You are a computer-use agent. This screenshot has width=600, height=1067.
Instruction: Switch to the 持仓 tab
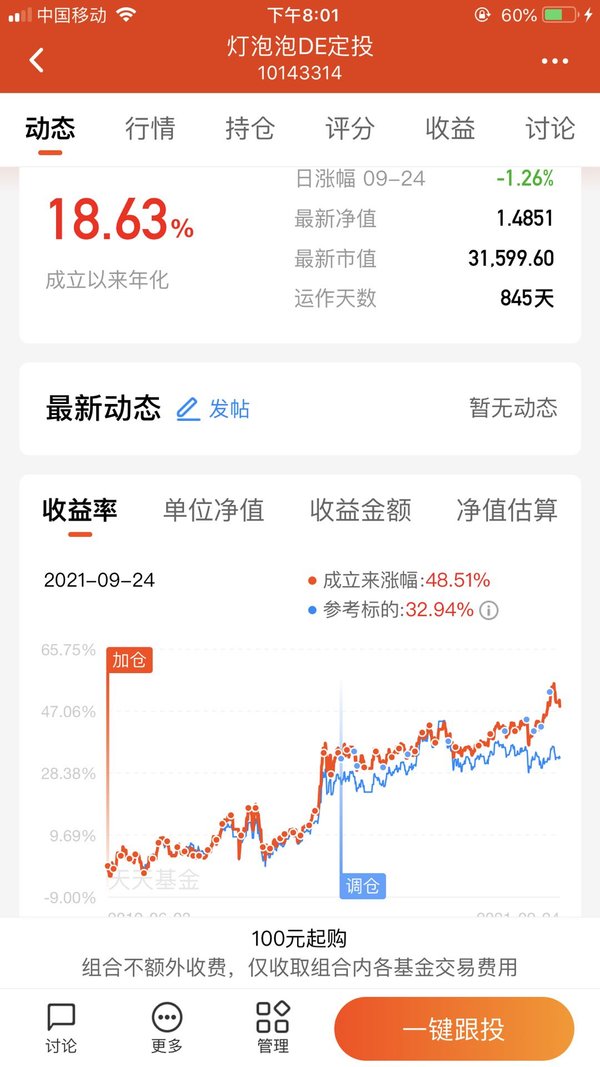tap(250, 128)
